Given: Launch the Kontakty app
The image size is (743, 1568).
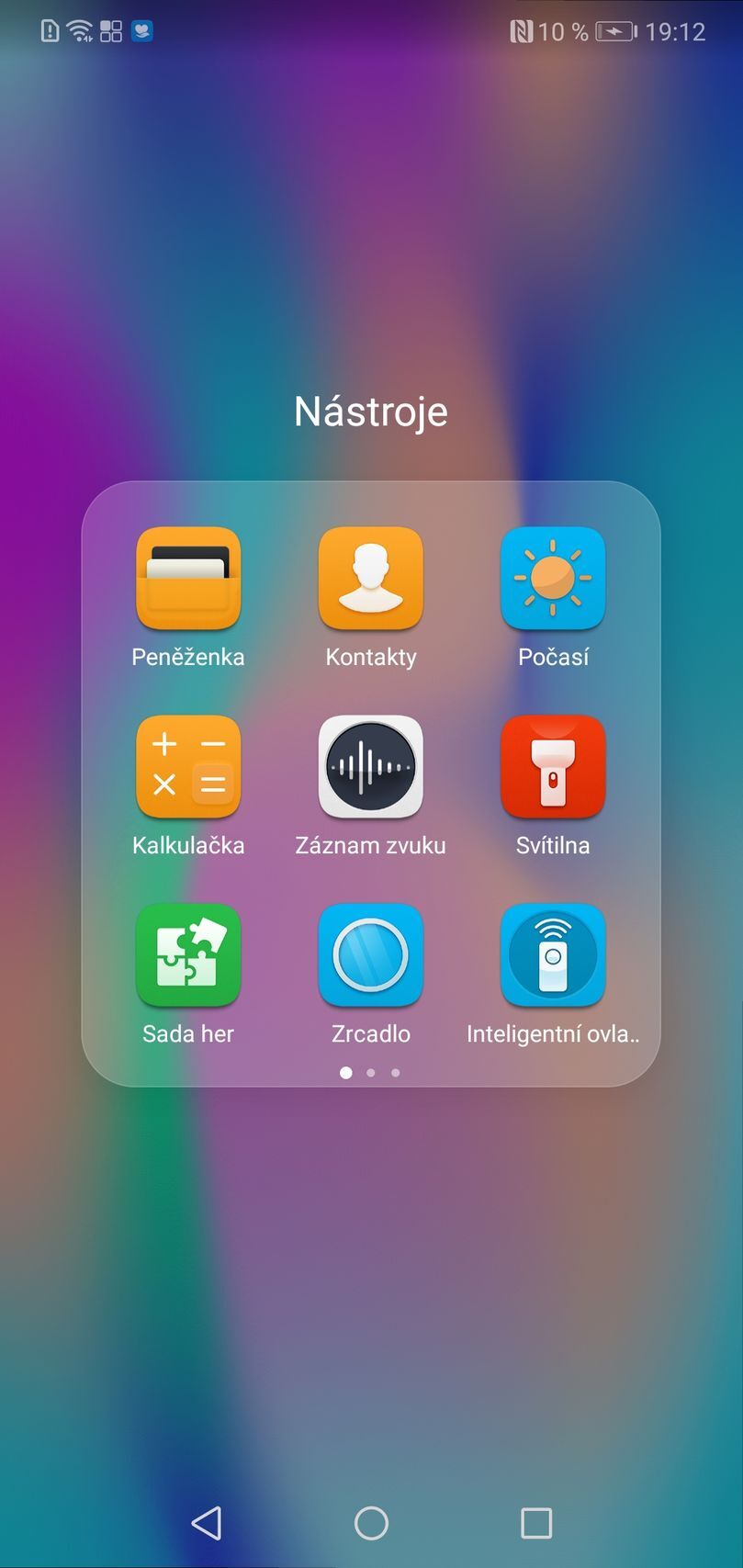Looking at the screenshot, I should (x=370, y=579).
